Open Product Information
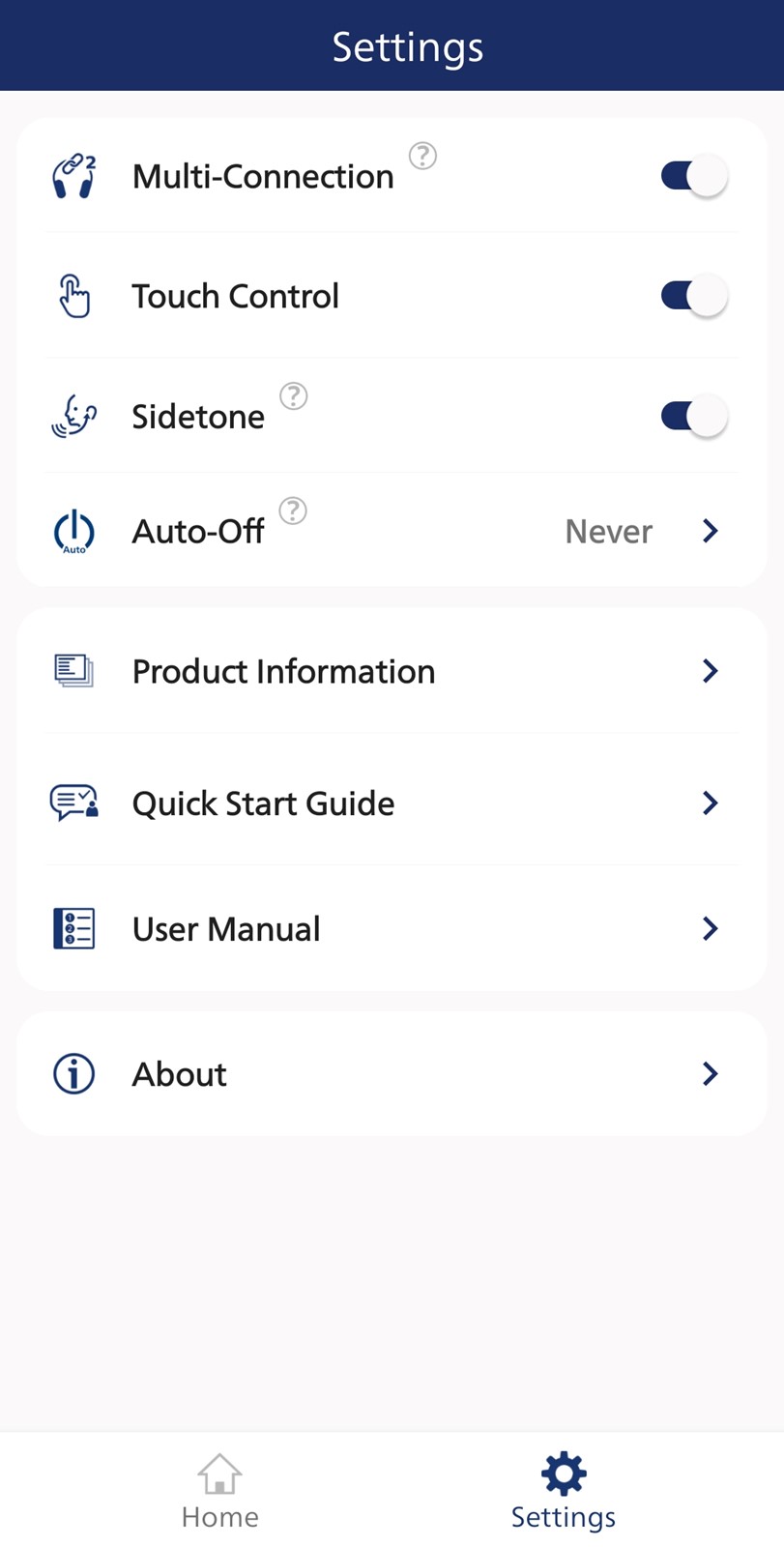The image size is (784, 1547). click(x=392, y=671)
